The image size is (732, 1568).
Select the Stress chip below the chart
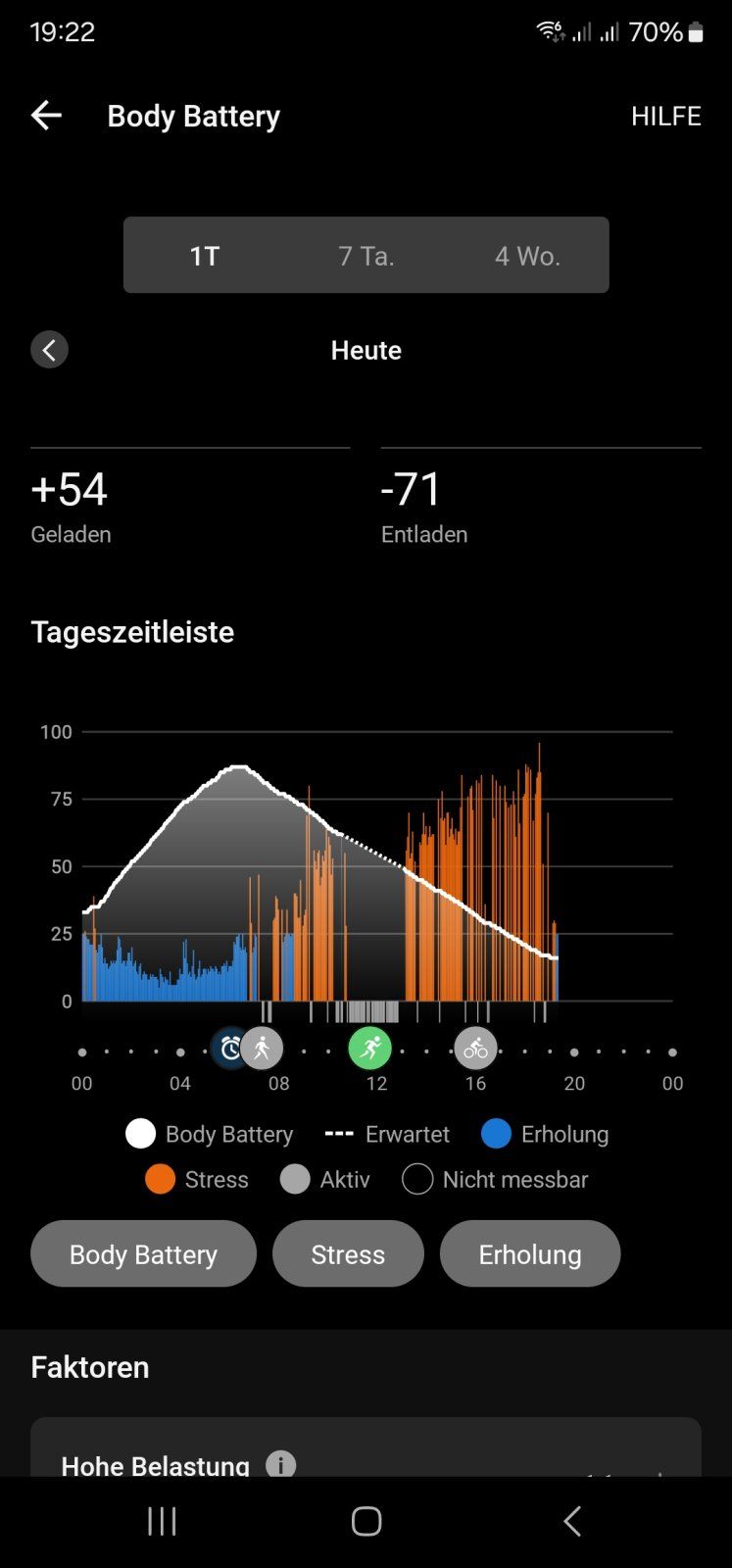click(348, 1254)
